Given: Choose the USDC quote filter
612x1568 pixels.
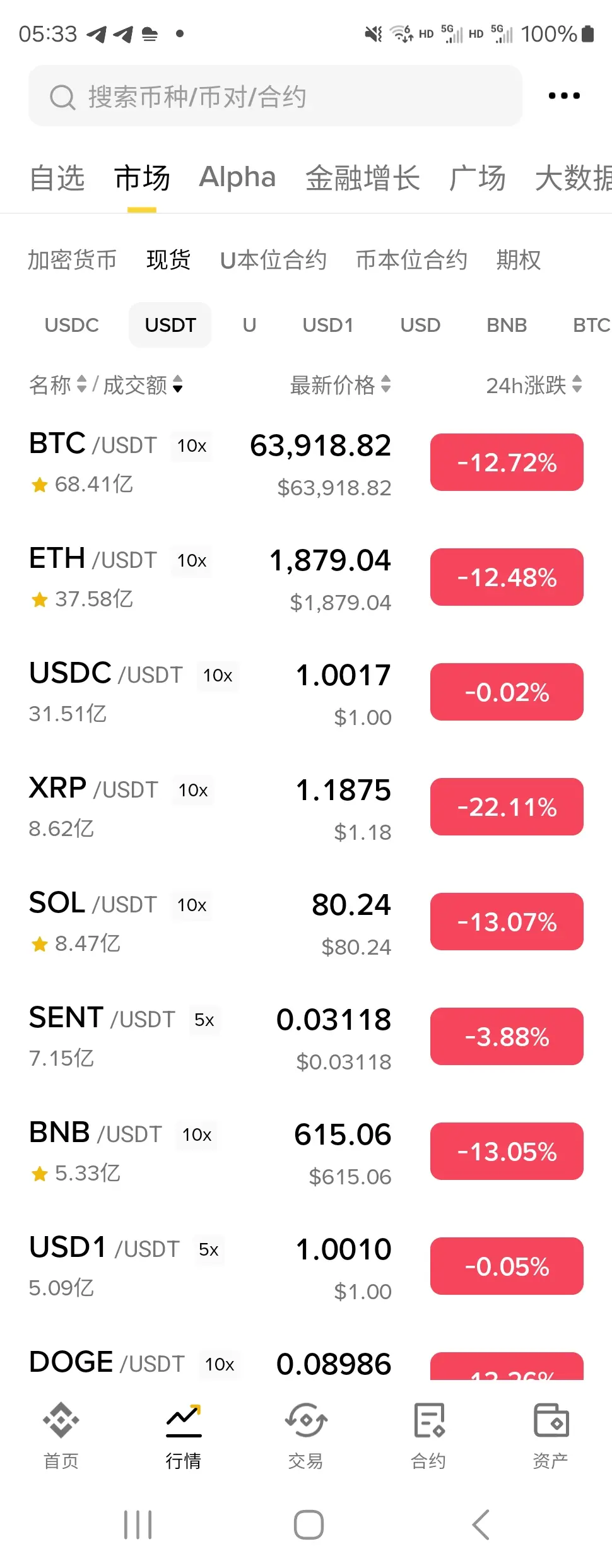Looking at the screenshot, I should coord(71,325).
